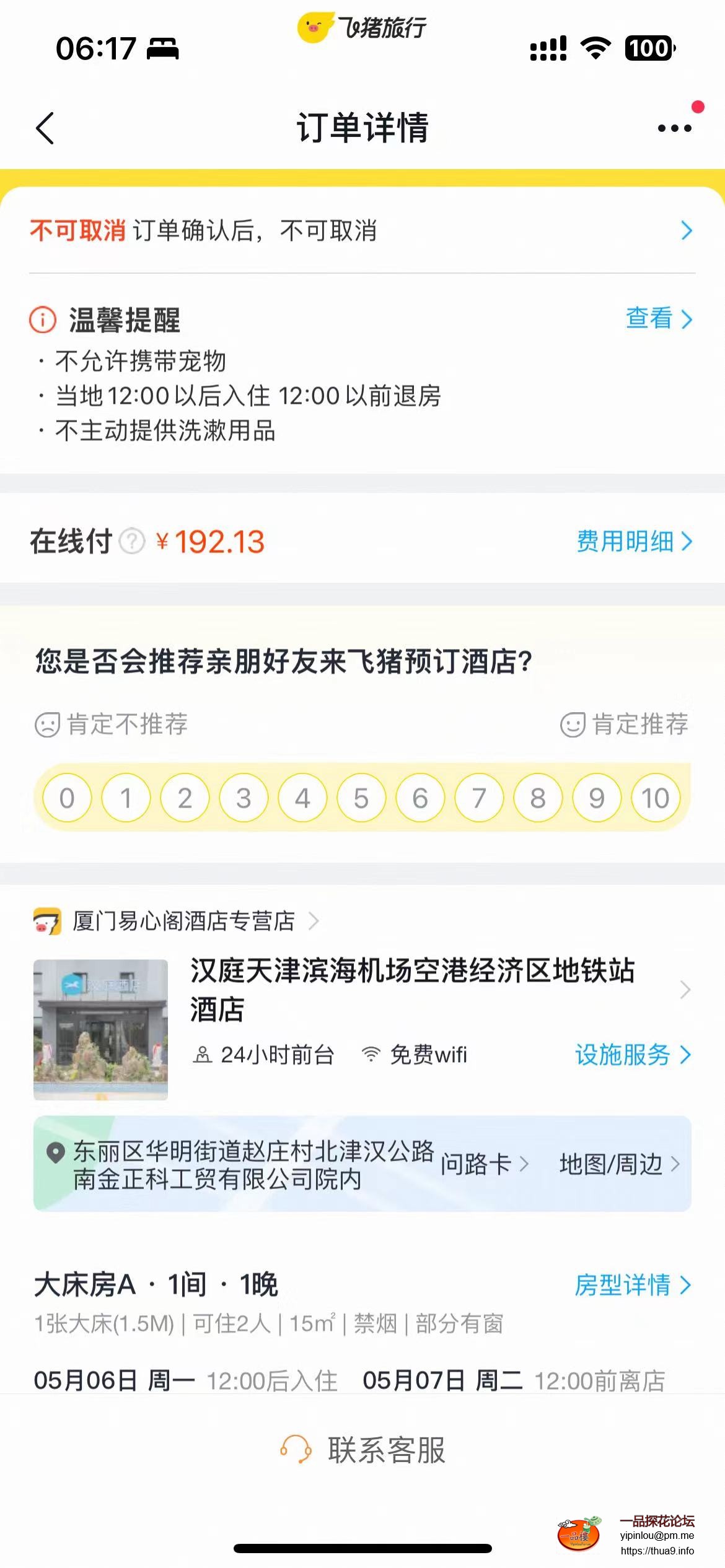Rate recommendation score 0
The image size is (725, 1568).
tap(67, 798)
